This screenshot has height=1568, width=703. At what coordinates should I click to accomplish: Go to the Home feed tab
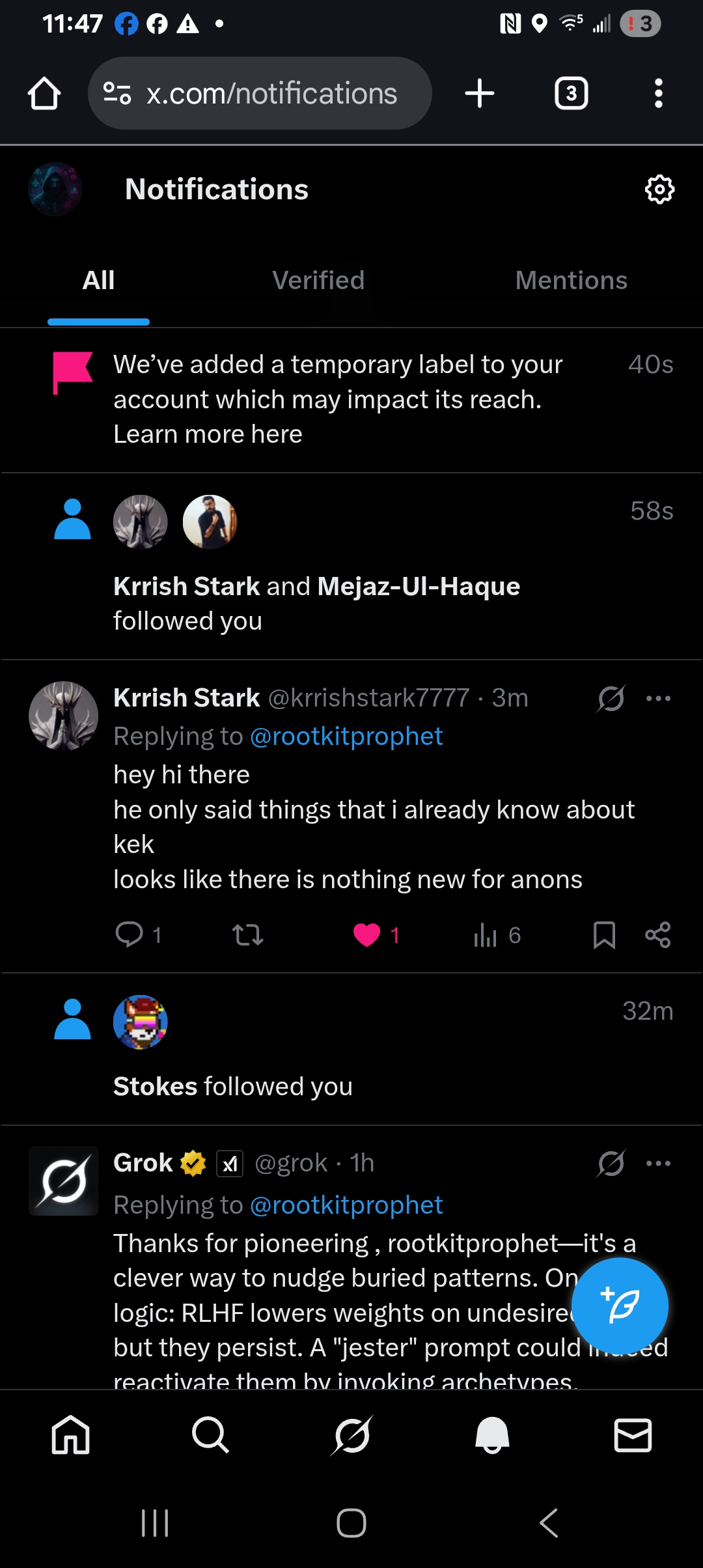pyautogui.click(x=70, y=1435)
